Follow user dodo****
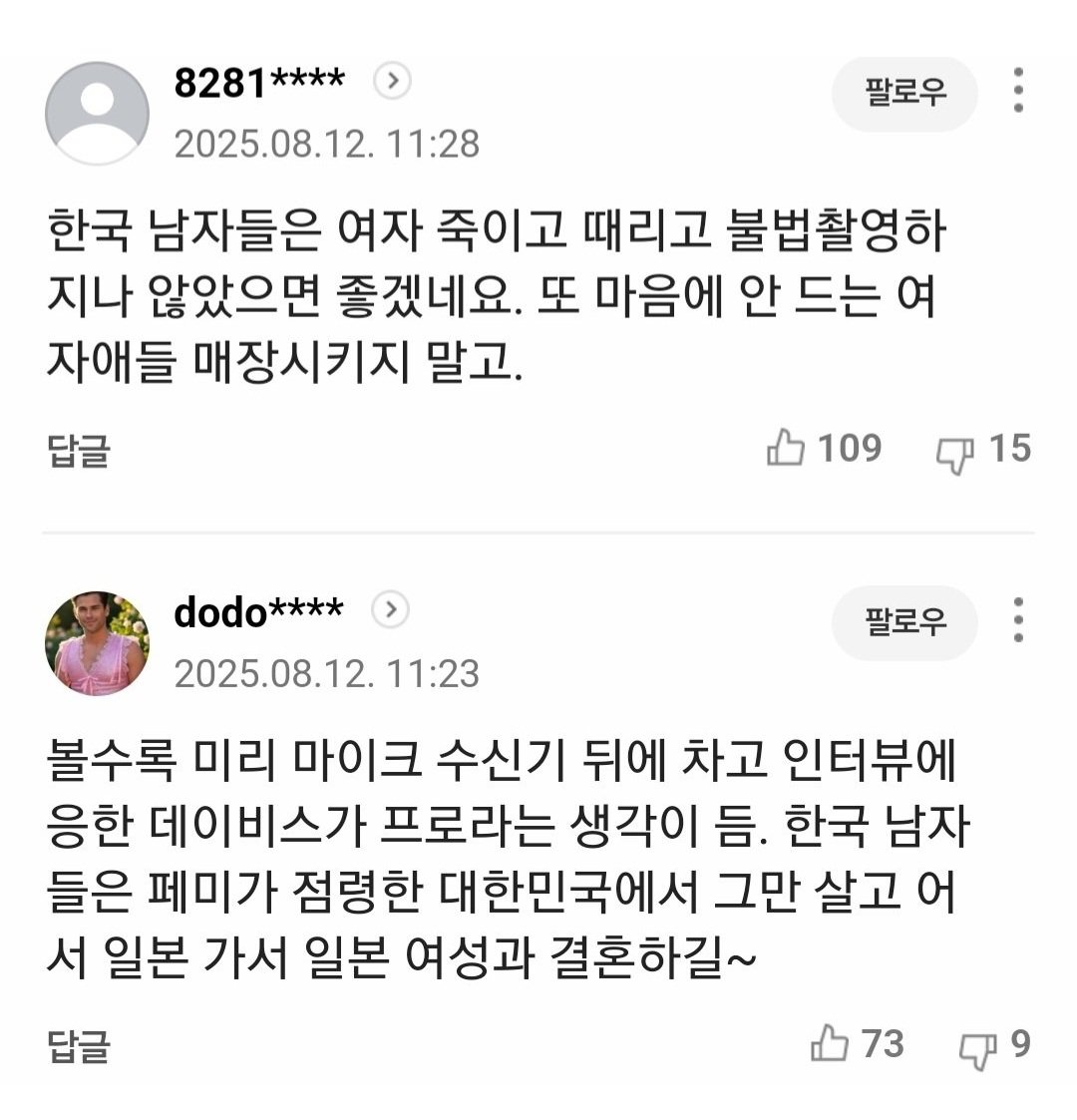 point(904,623)
